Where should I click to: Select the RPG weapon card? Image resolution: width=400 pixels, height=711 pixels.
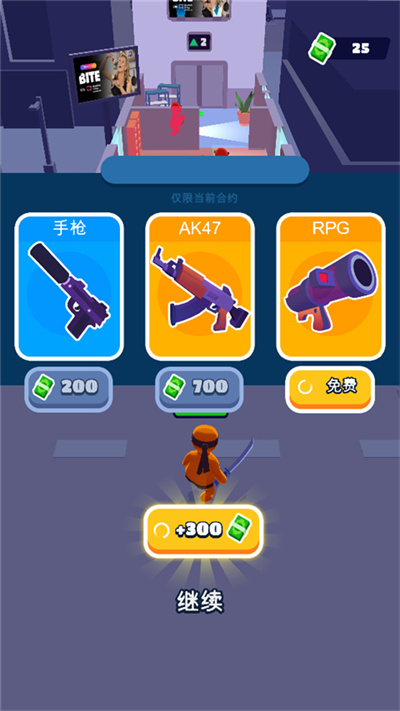(331, 287)
